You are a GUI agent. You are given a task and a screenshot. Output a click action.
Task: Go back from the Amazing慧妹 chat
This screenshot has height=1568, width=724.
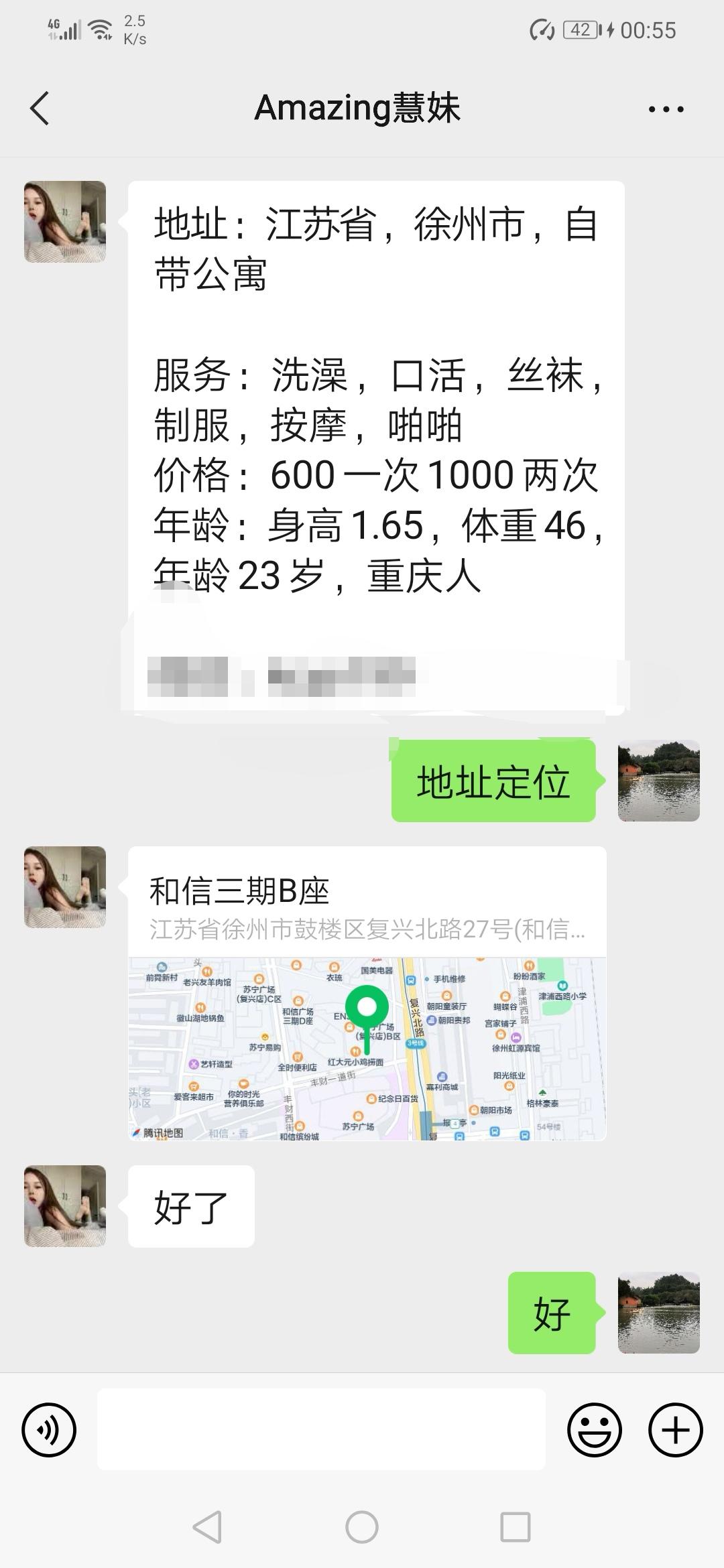[x=40, y=108]
